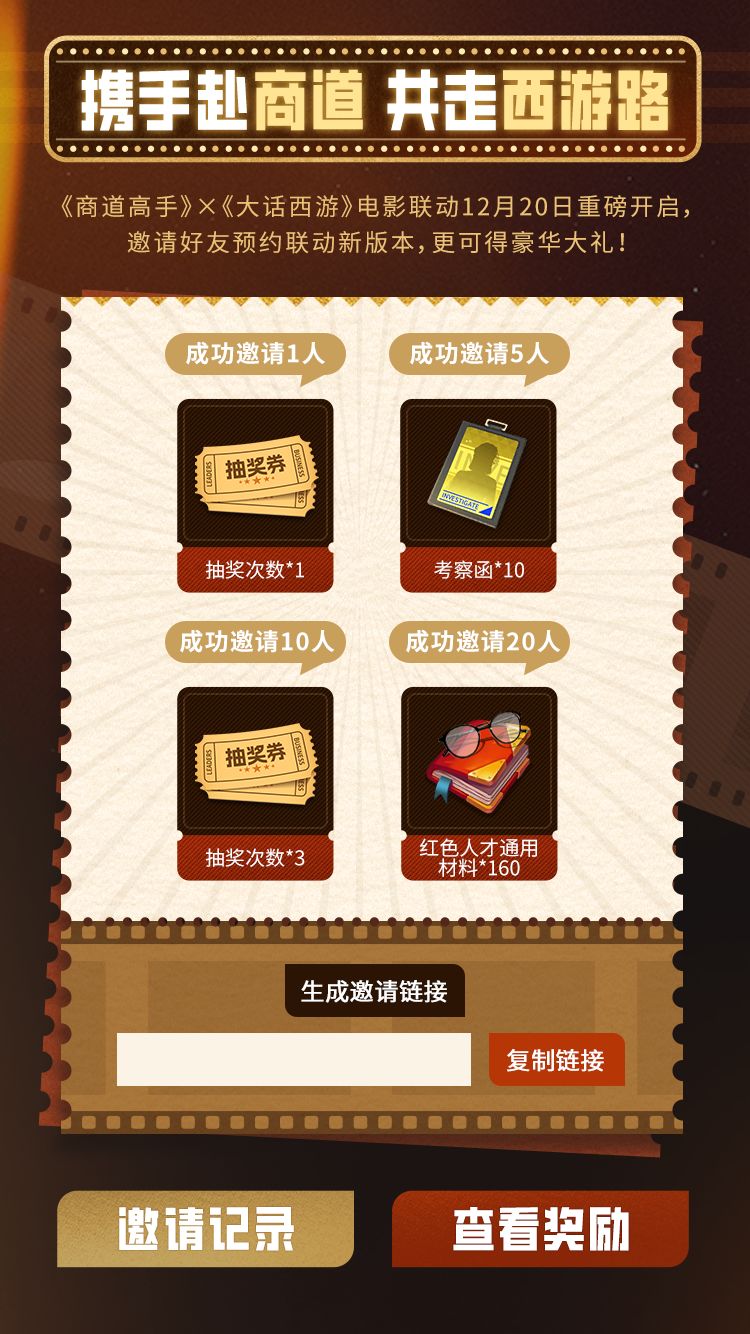Click the 生成邀请链接 button
The height and width of the screenshot is (1334, 750).
tap(375, 988)
